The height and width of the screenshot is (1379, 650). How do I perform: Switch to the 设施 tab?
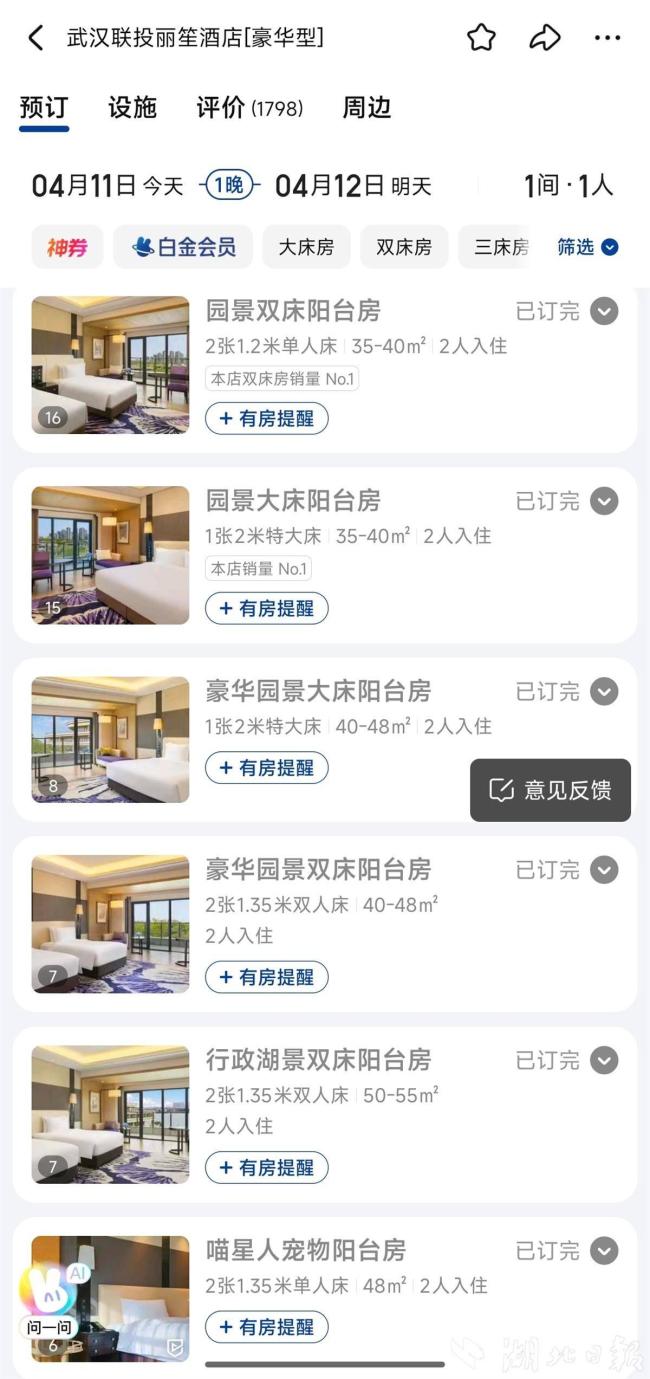(x=132, y=108)
